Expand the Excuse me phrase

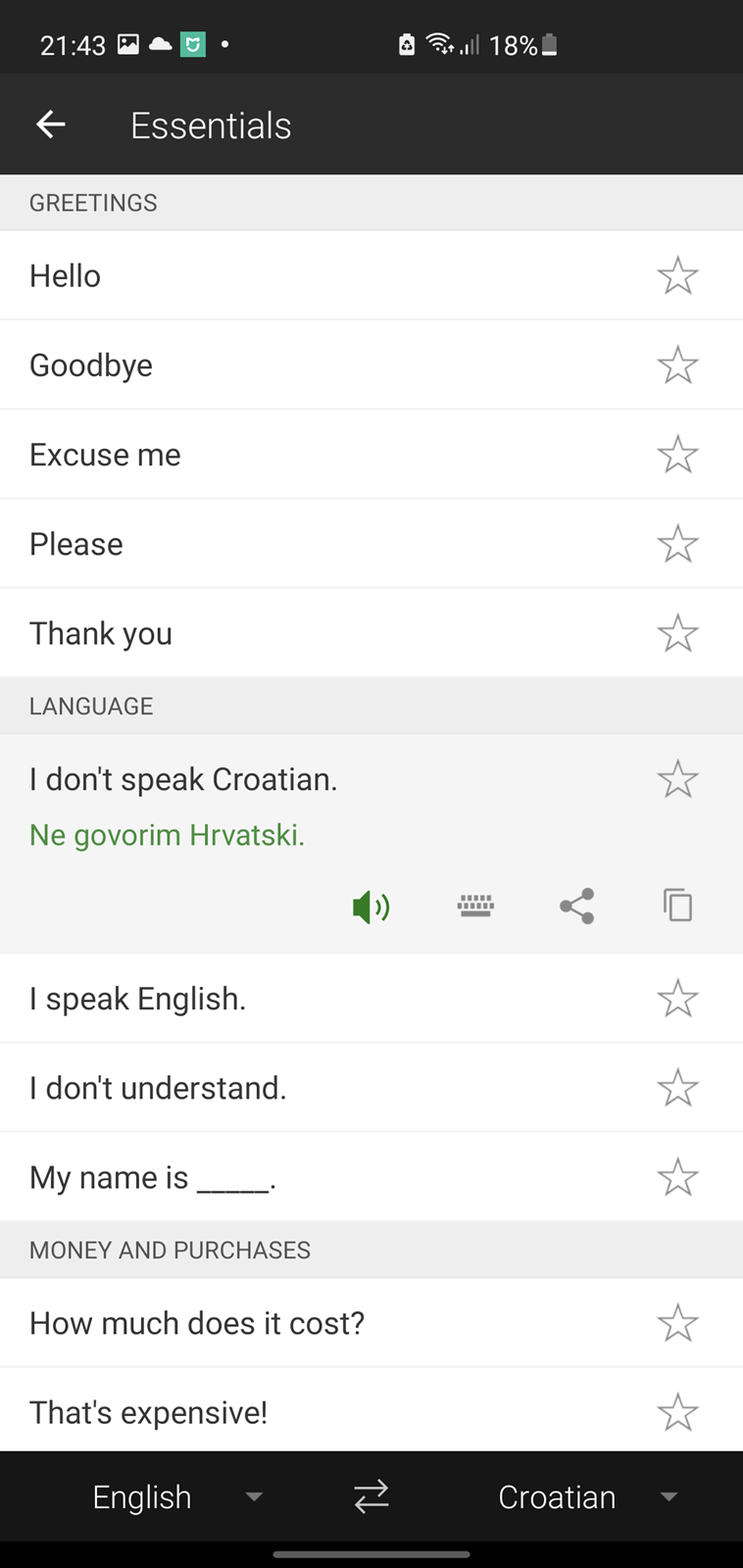[371, 454]
